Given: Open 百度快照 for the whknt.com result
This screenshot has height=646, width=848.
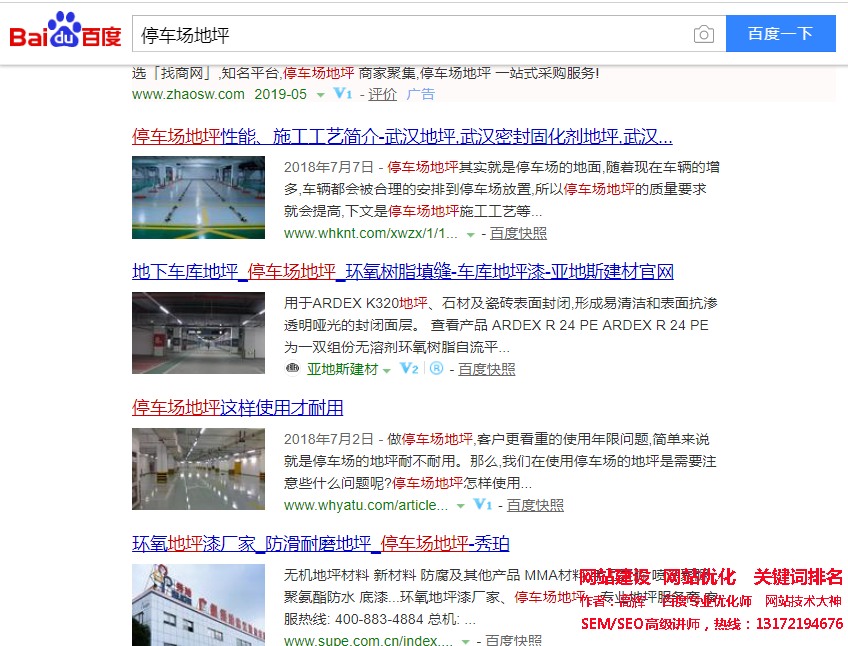Looking at the screenshot, I should 518,233.
